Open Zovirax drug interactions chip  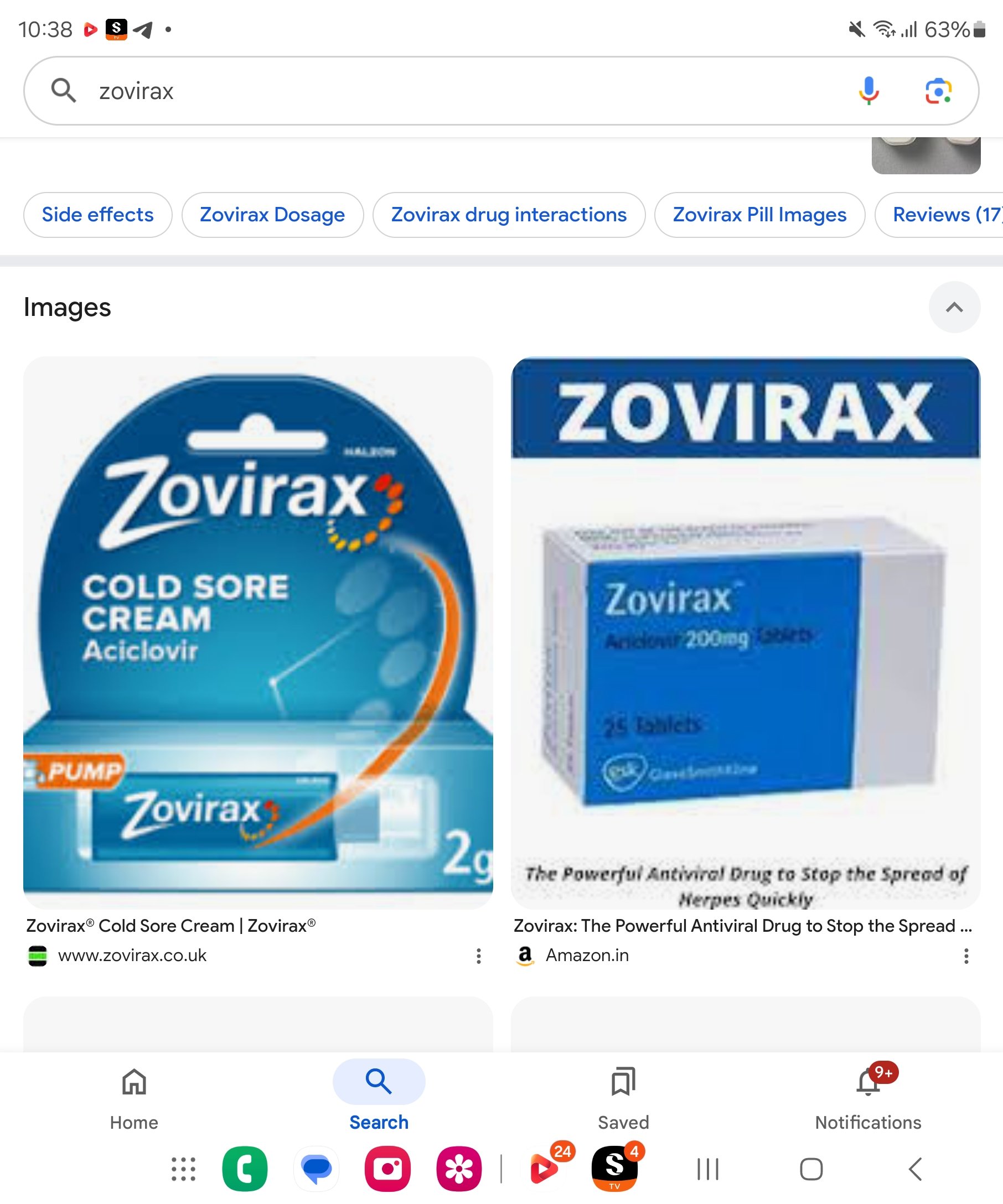tap(508, 215)
